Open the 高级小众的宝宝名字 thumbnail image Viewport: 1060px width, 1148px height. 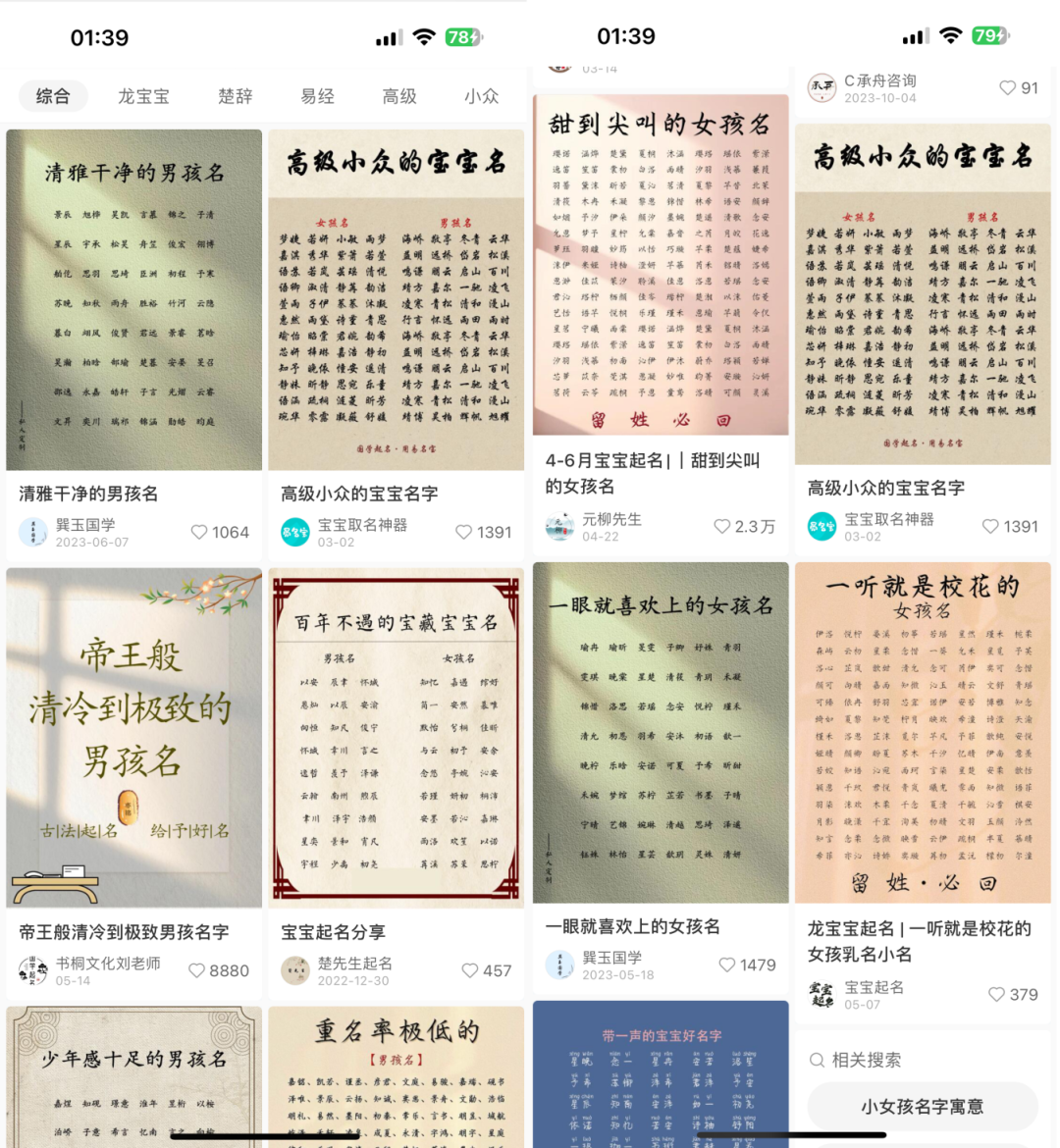(x=396, y=294)
